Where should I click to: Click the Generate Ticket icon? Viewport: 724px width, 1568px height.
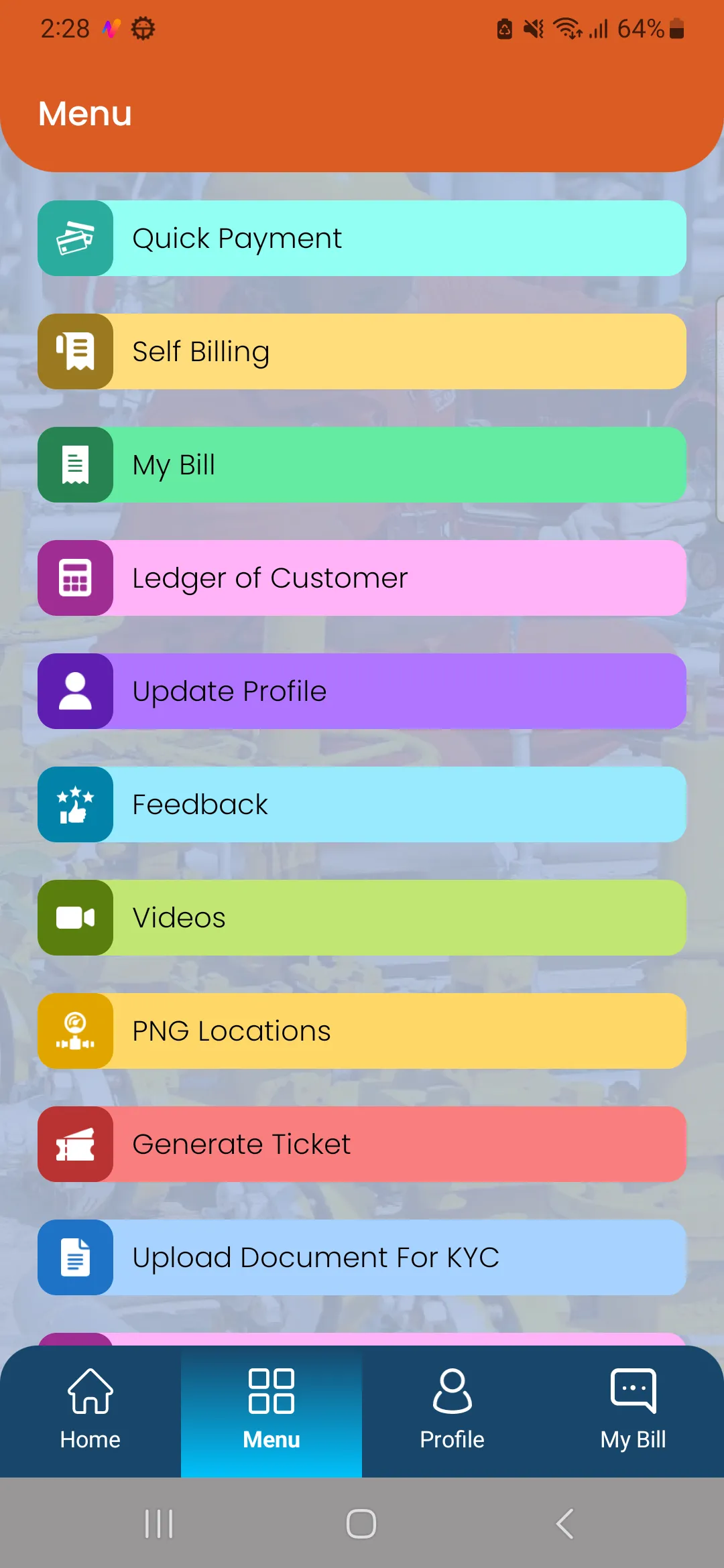(x=75, y=1144)
